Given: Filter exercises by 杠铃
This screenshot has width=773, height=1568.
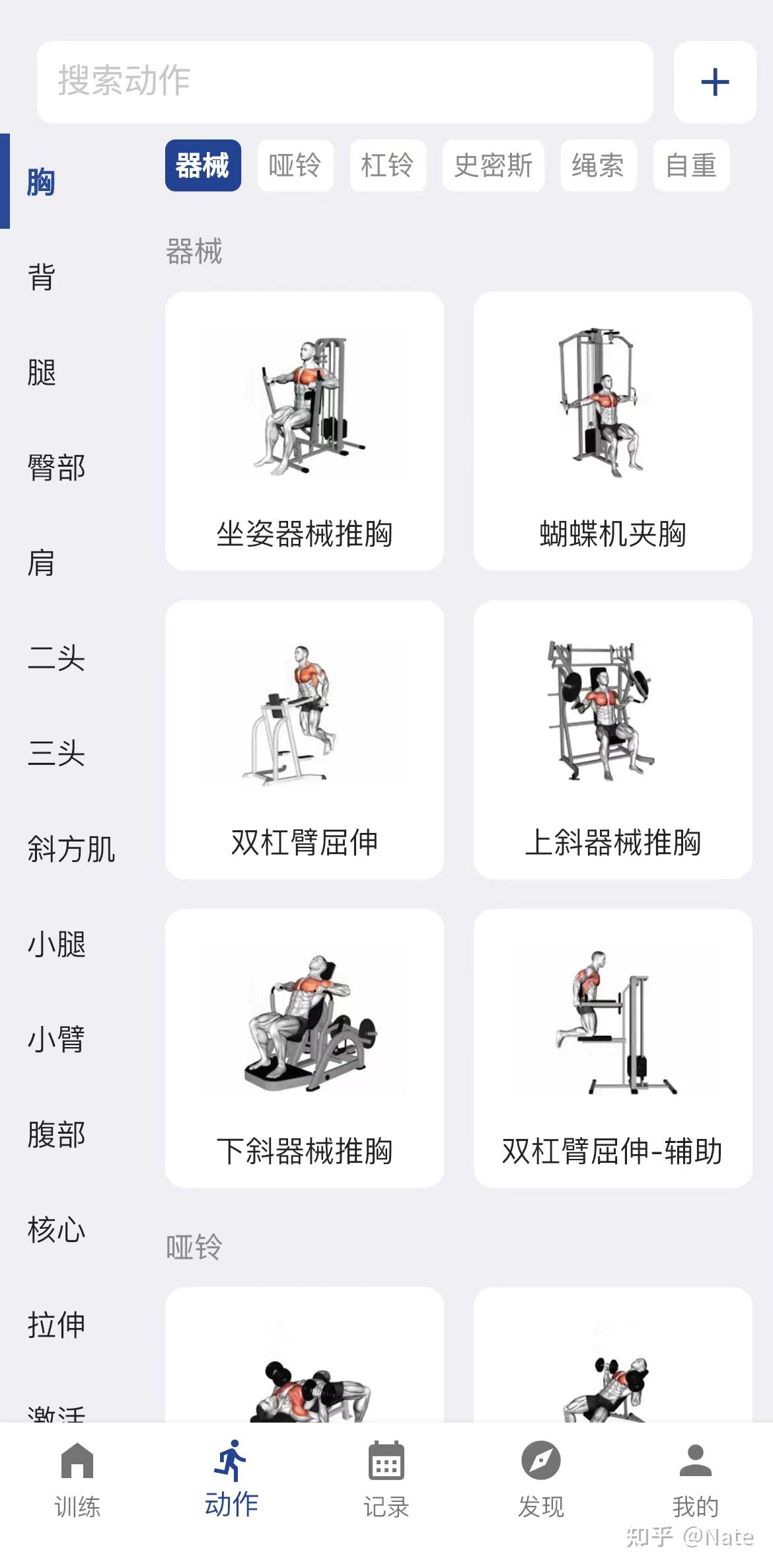Looking at the screenshot, I should point(387,165).
